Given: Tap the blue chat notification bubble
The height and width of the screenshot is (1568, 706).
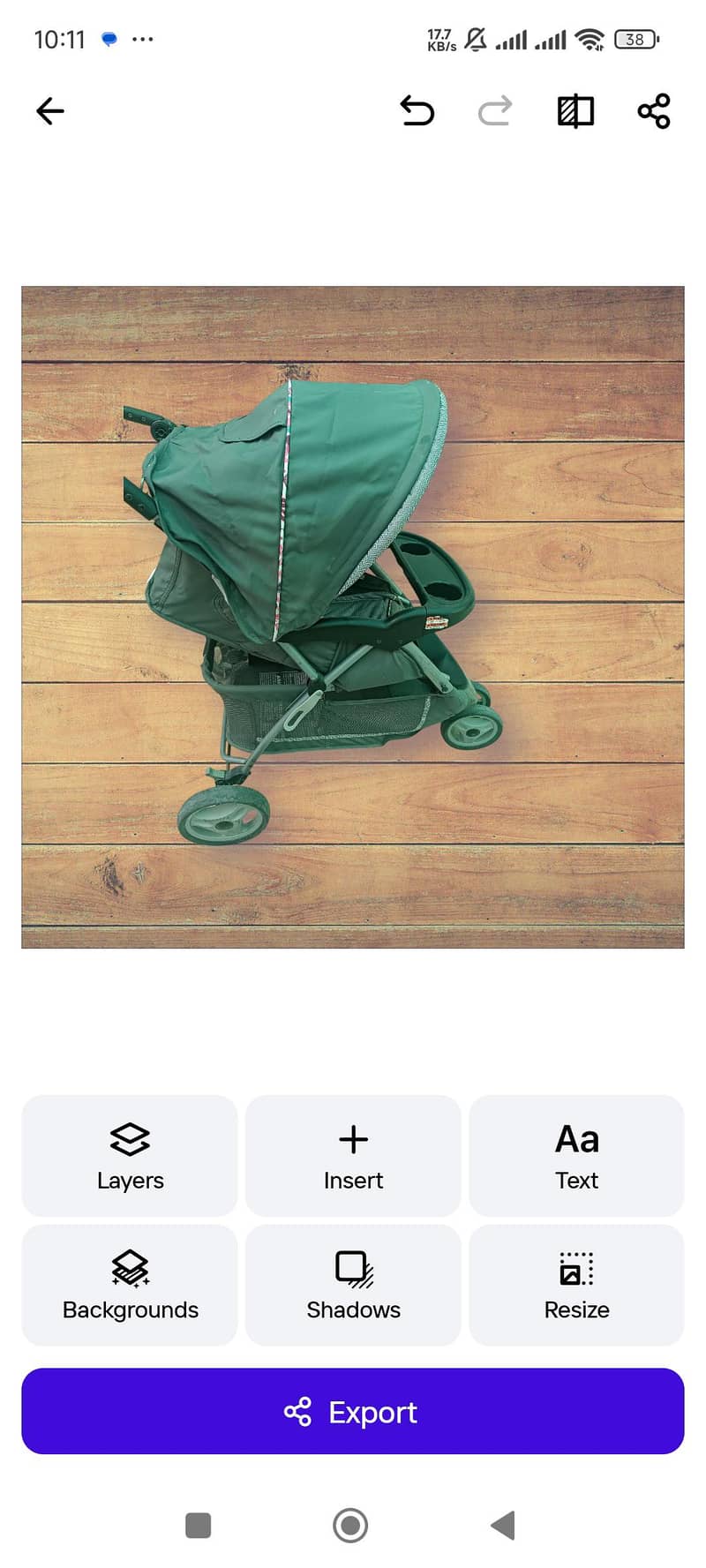Looking at the screenshot, I should (x=109, y=39).
